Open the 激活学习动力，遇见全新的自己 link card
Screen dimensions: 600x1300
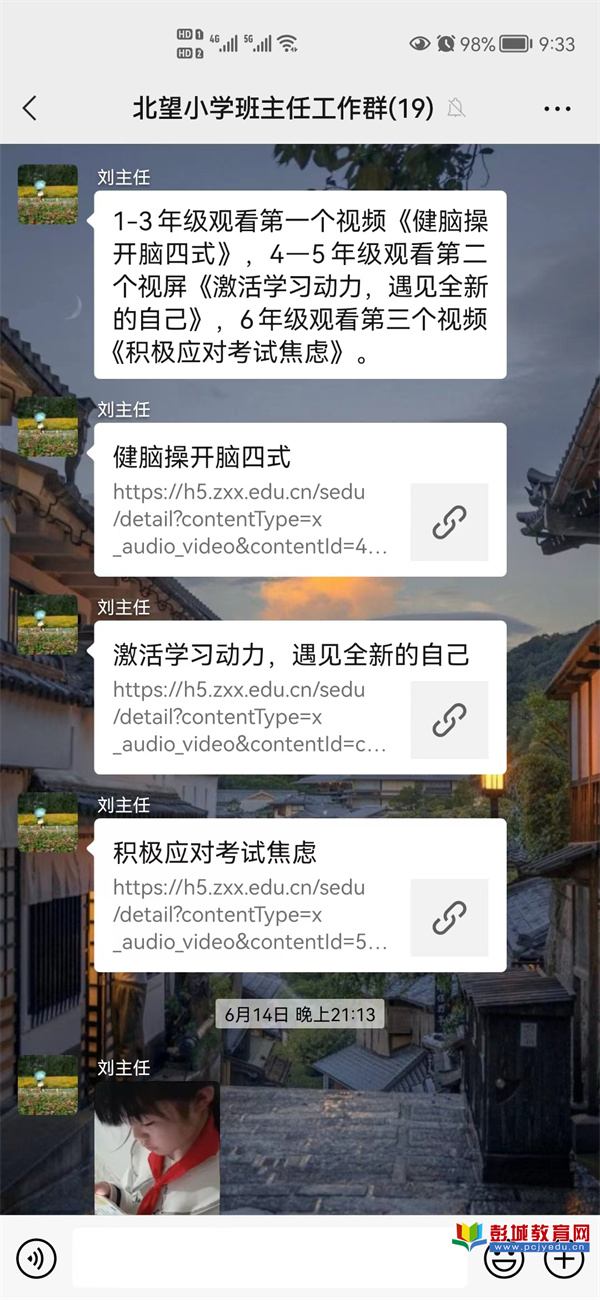point(300,698)
